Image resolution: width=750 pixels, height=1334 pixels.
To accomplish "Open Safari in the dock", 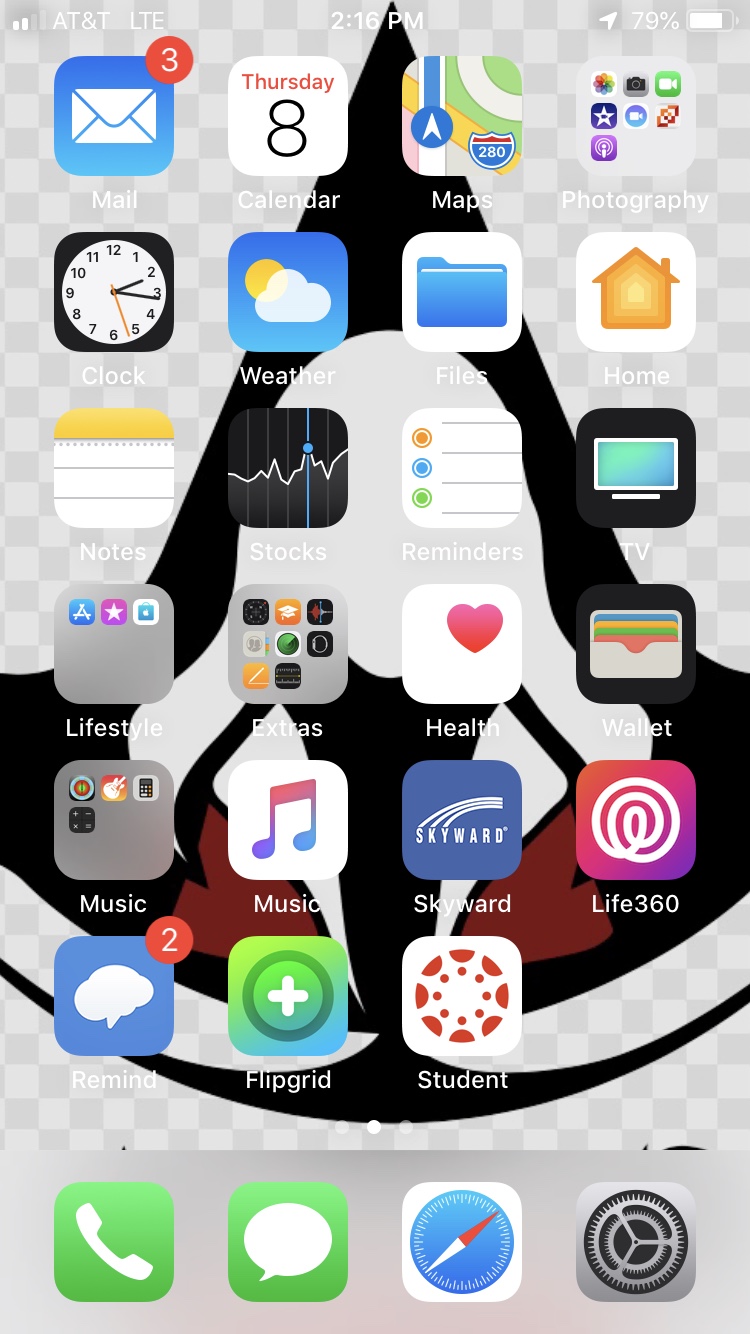I will coord(462,1242).
